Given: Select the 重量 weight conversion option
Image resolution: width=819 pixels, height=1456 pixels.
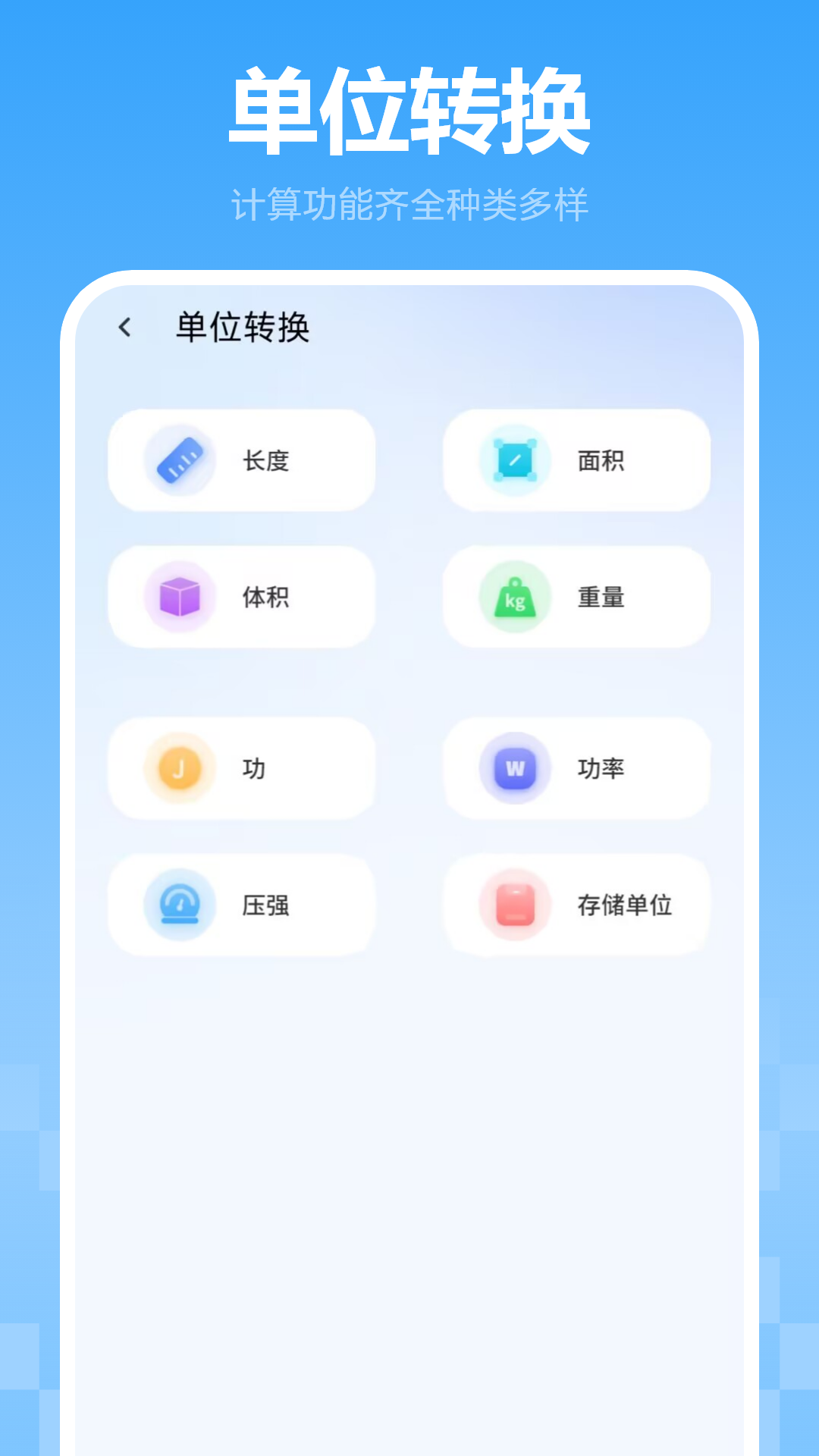Looking at the screenshot, I should (x=576, y=598).
